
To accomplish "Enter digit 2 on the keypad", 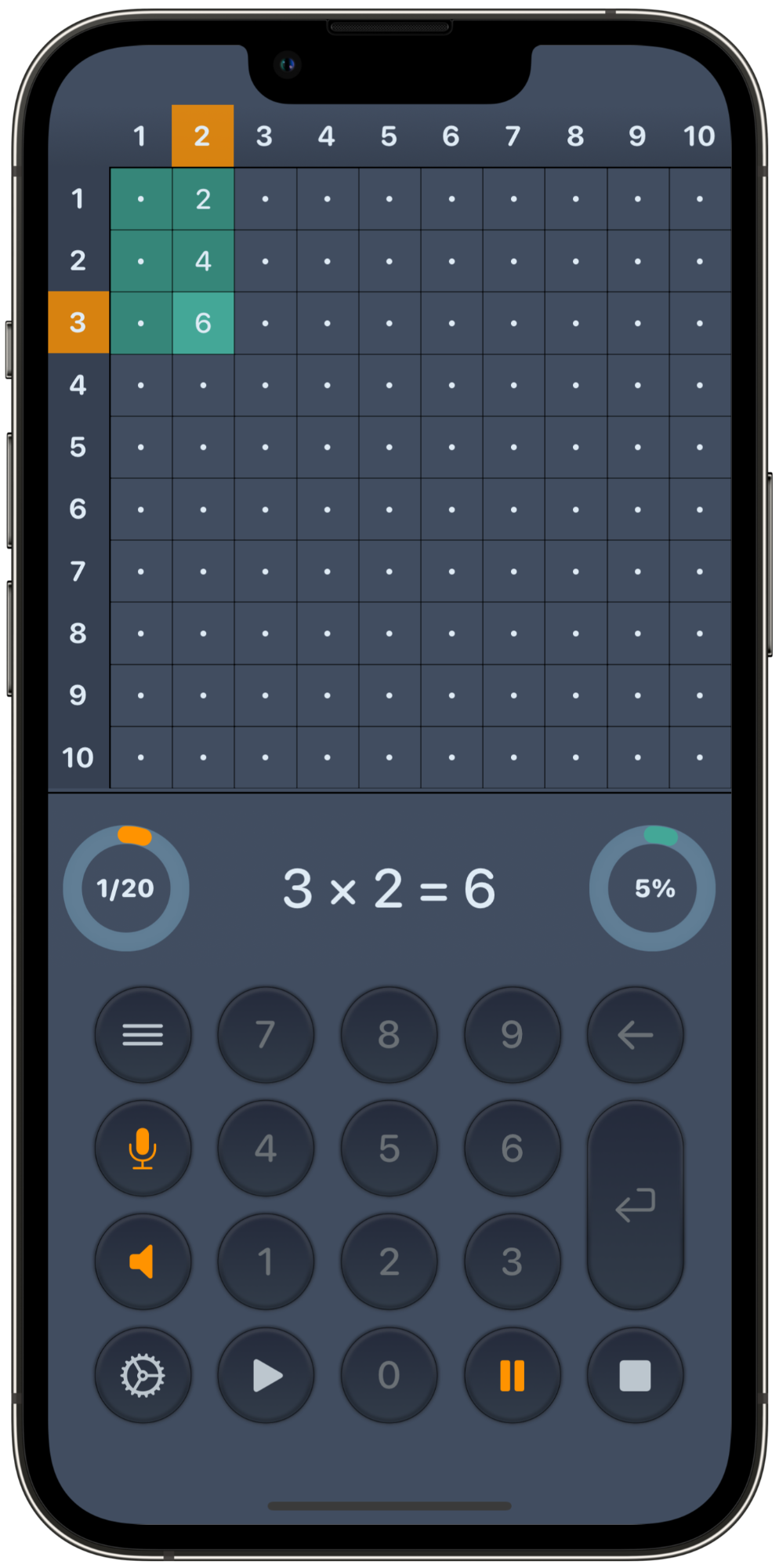I will coord(389,1262).
